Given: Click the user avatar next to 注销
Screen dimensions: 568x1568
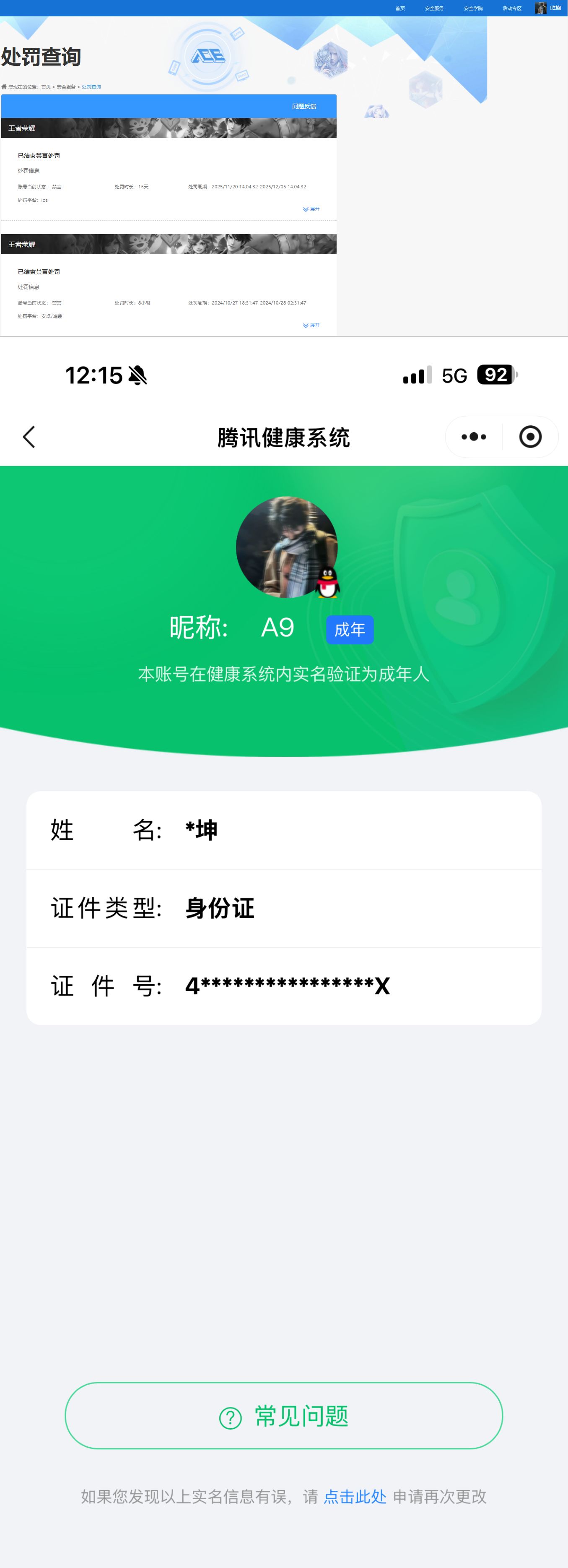Looking at the screenshot, I should 540,8.
